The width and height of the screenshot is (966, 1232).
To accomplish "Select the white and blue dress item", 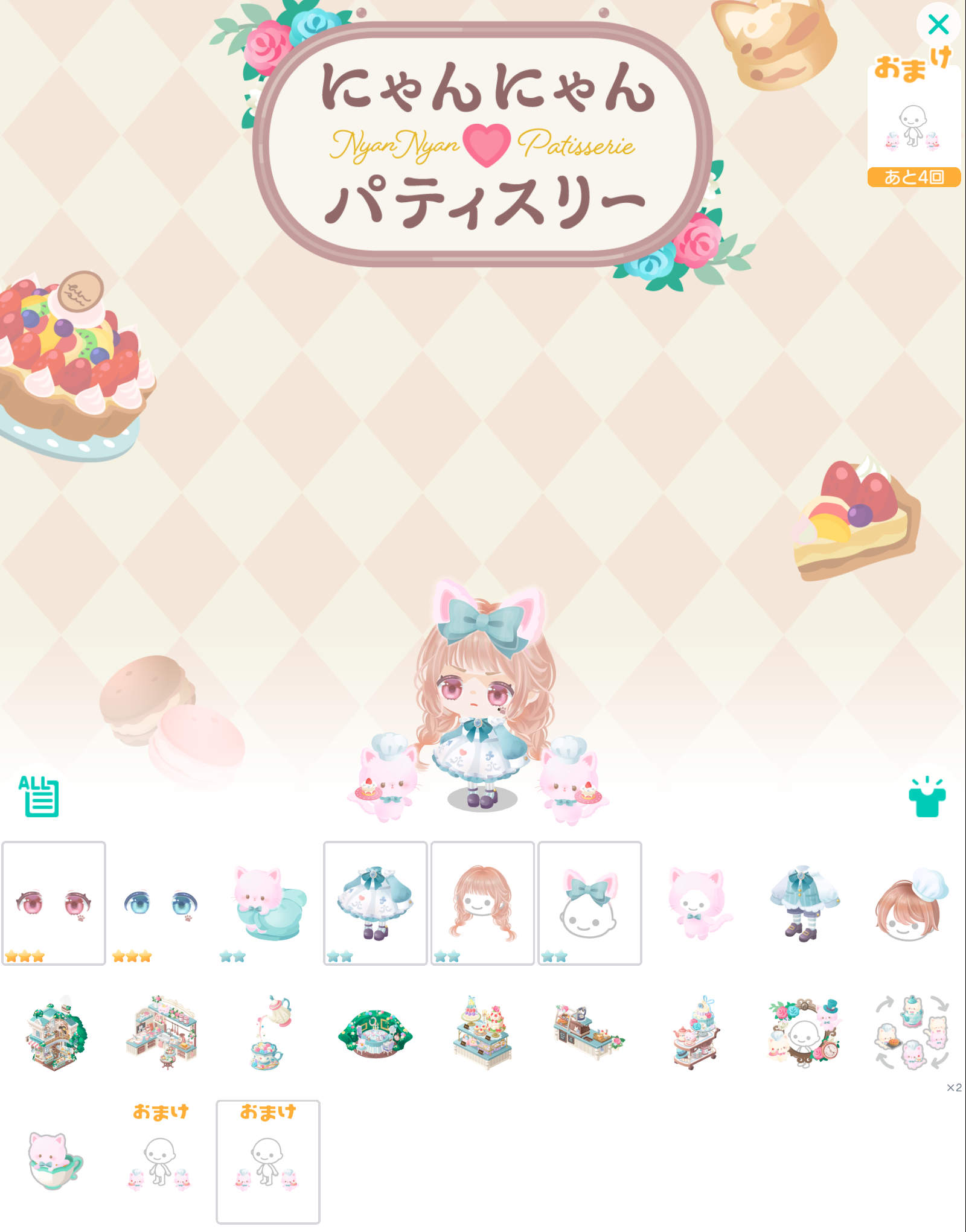I will click(375, 903).
